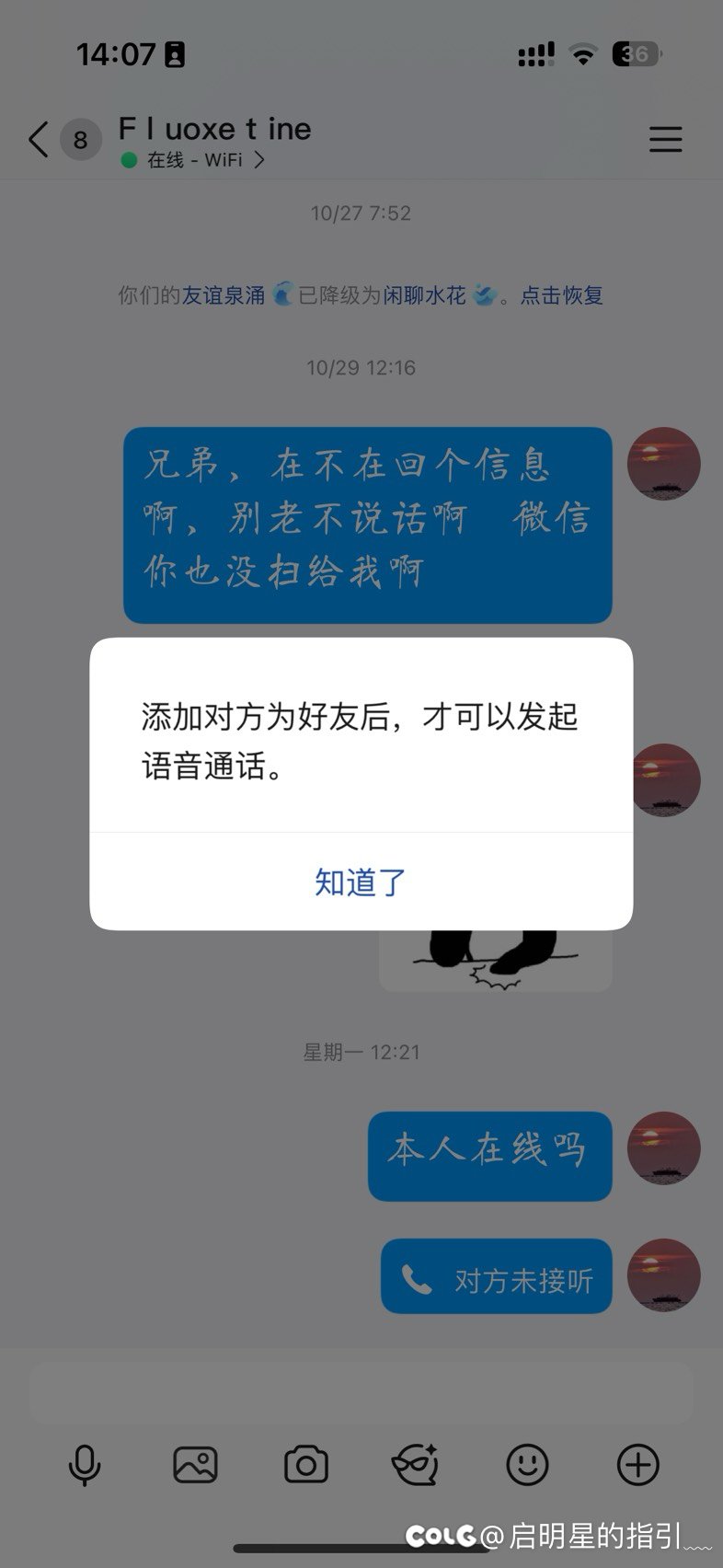Viewport: 723px width, 1568px height.
Task: Tap the 友谊泉涌 link in the notice
Action: pos(224,294)
